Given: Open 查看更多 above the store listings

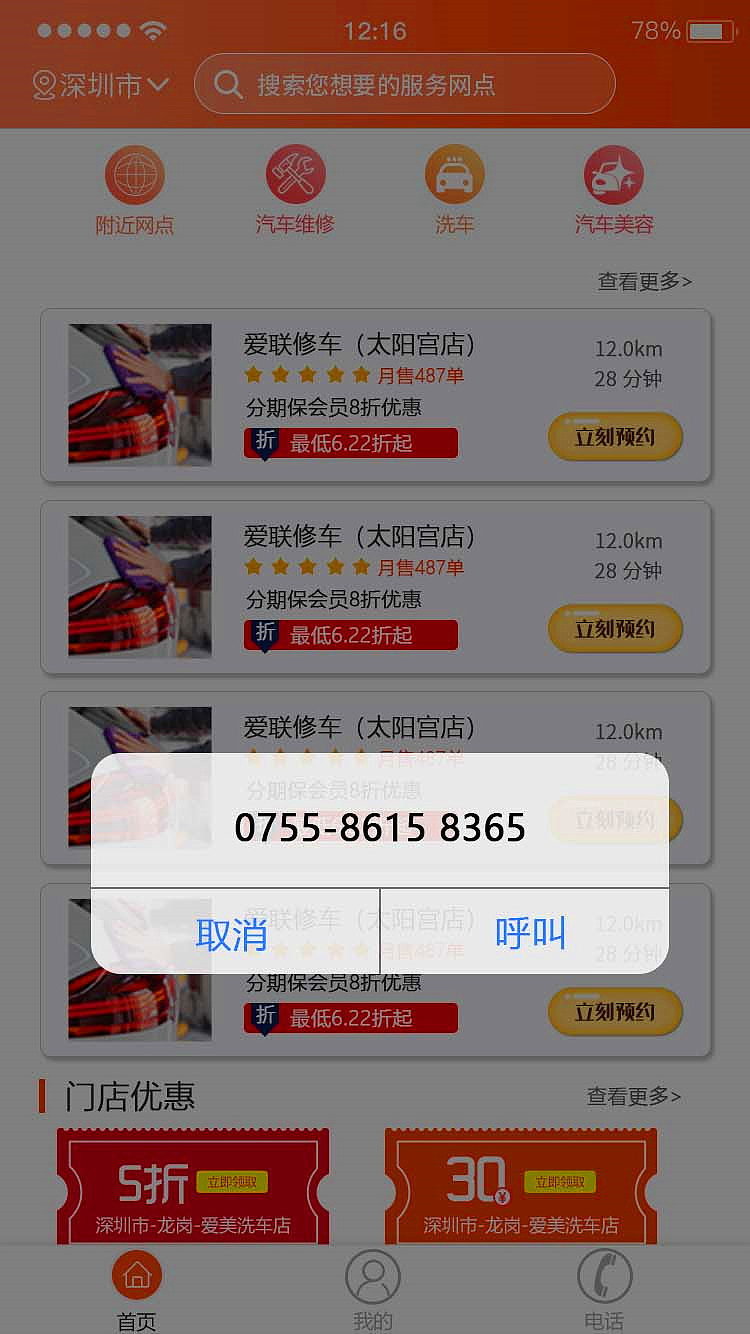Looking at the screenshot, I should pos(643,281).
